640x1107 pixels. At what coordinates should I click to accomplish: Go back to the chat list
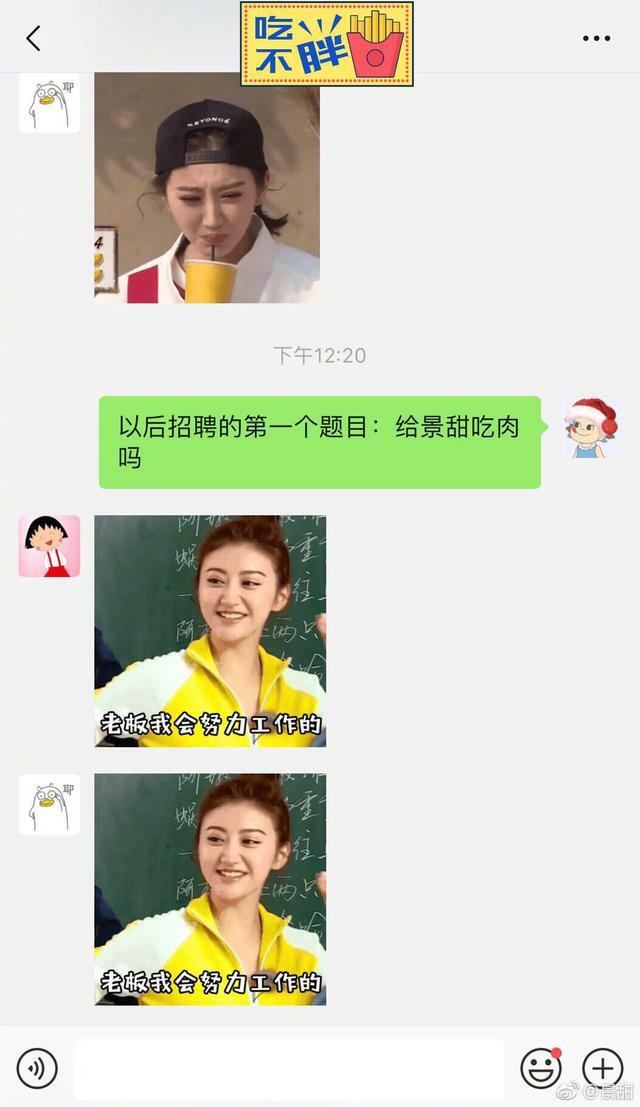coord(33,38)
